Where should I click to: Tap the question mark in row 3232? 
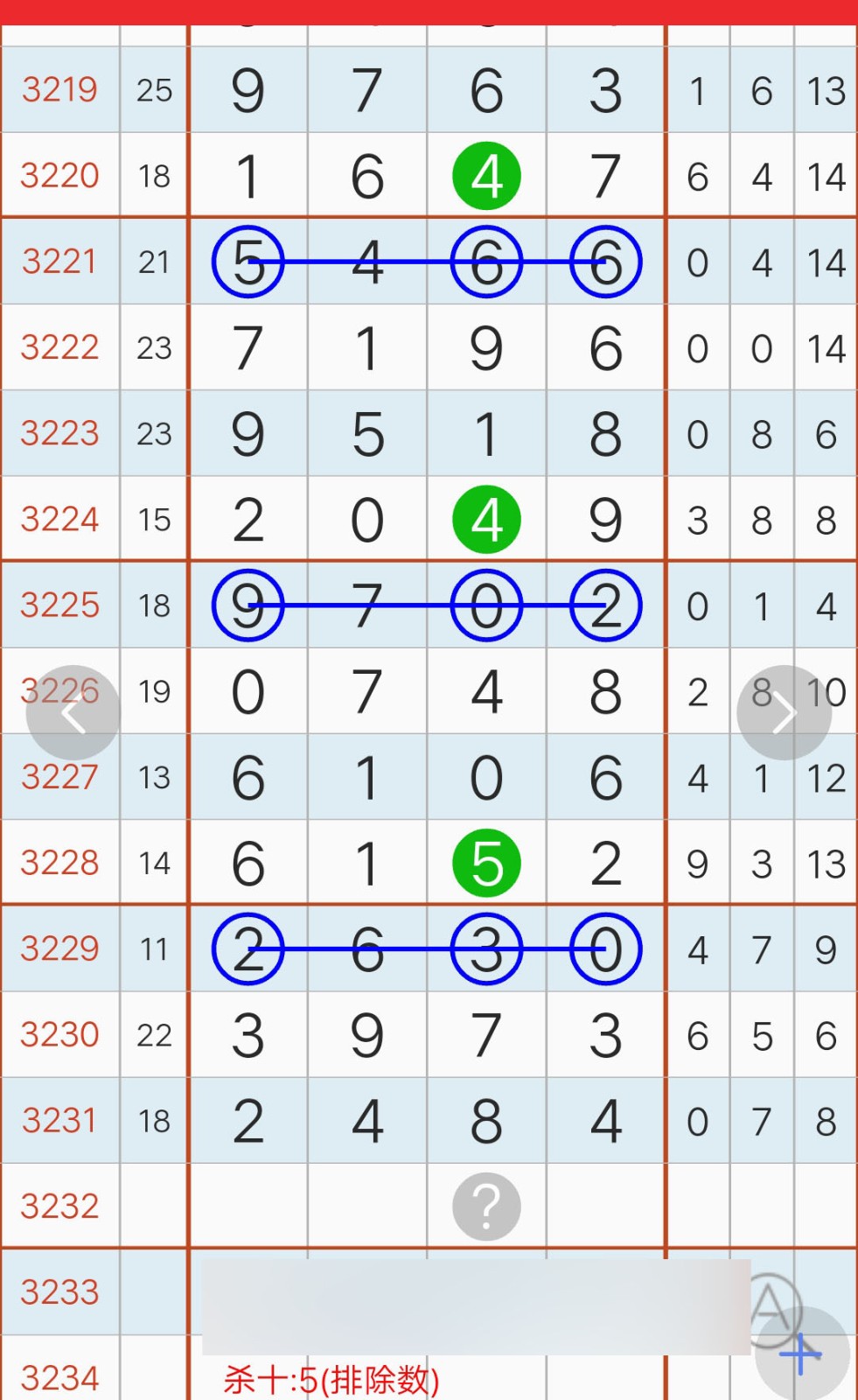pyautogui.click(x=486, y=1207)
